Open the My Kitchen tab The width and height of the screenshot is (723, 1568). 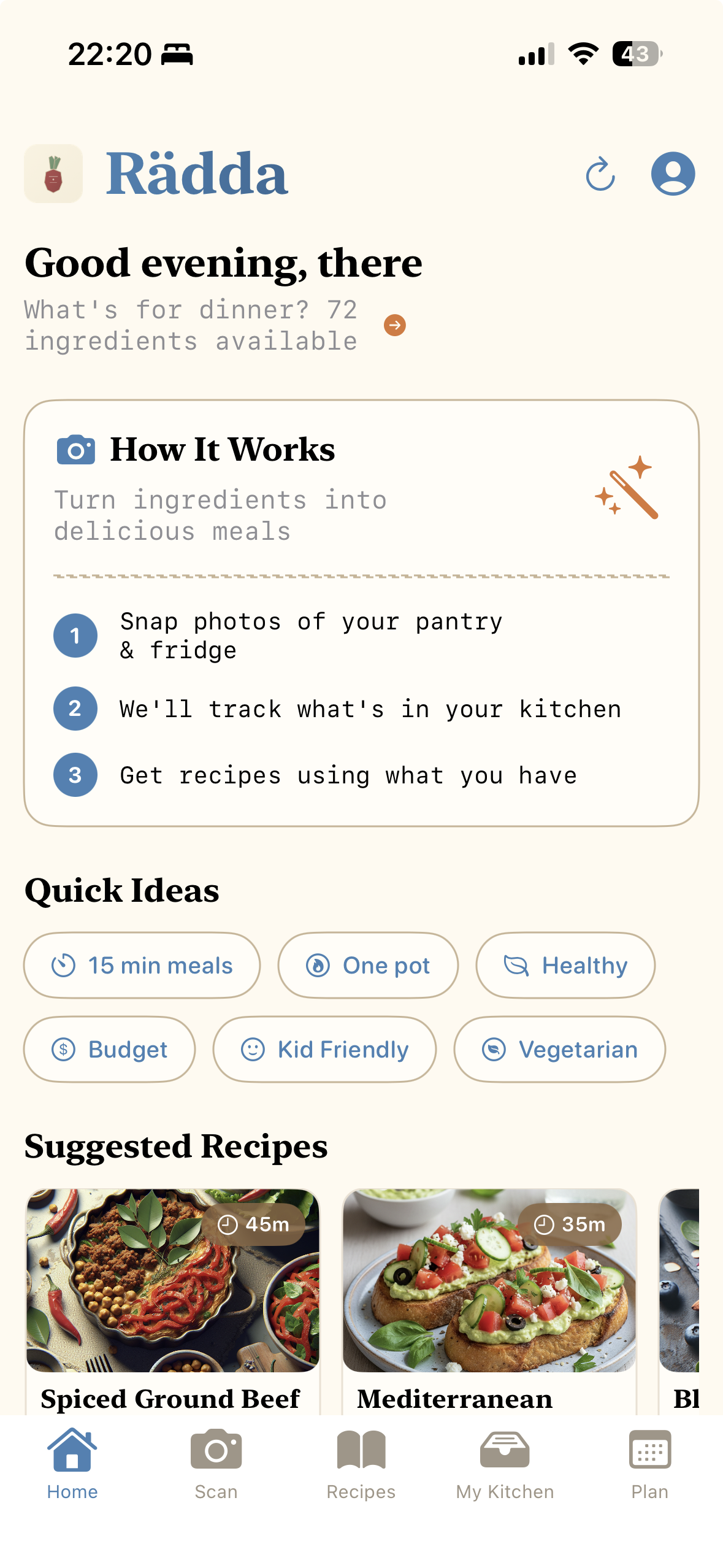(505, 1464)
